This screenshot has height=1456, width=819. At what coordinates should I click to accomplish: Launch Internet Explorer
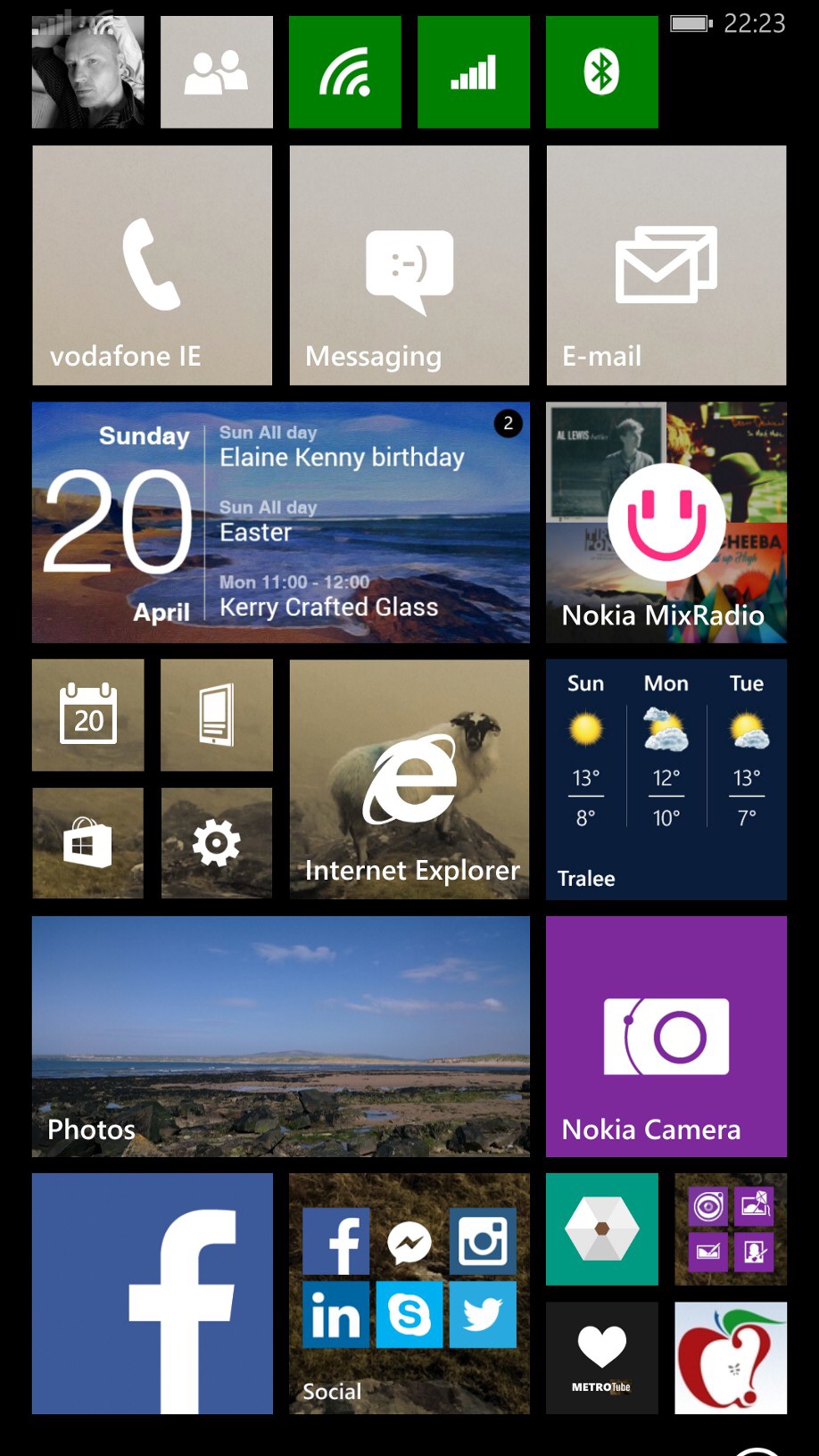point(409,780)
